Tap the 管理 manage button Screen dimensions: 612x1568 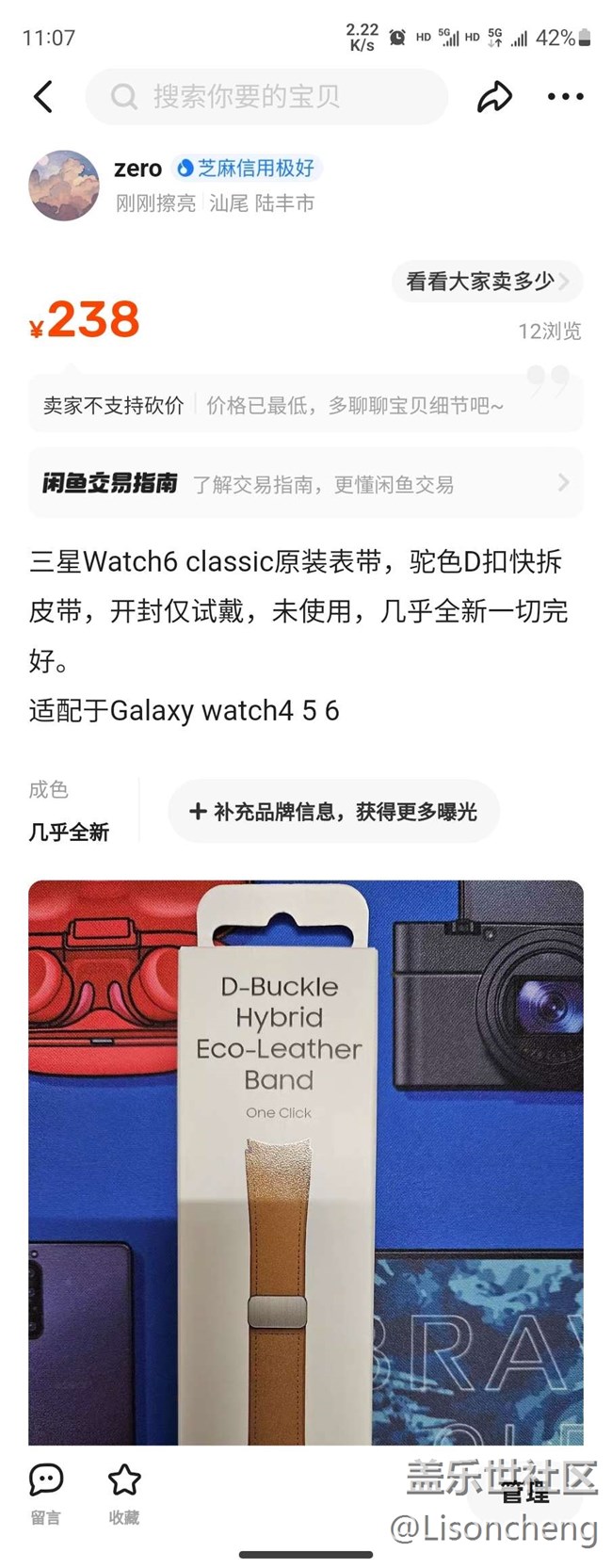(525, 1492)
